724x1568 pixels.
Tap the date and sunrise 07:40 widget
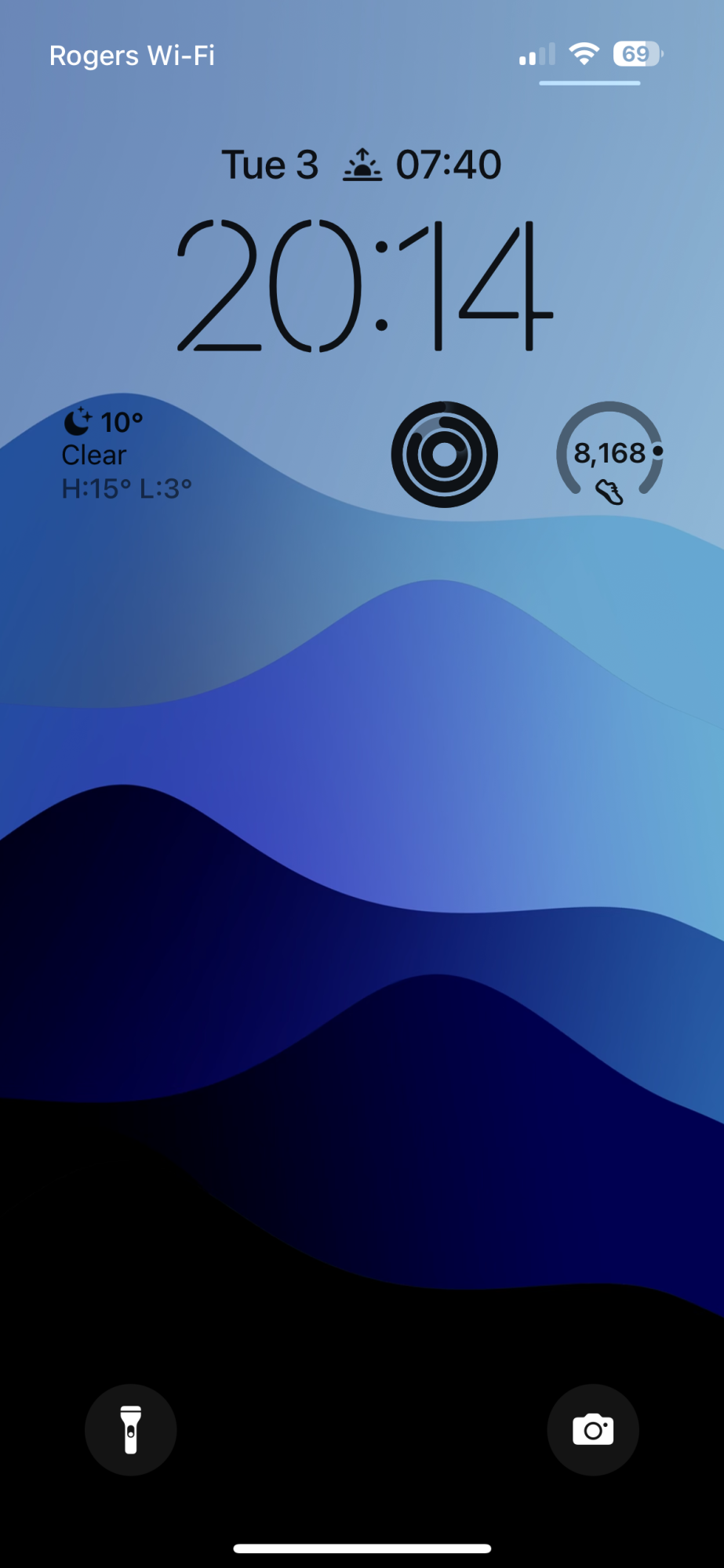point(362,165)
